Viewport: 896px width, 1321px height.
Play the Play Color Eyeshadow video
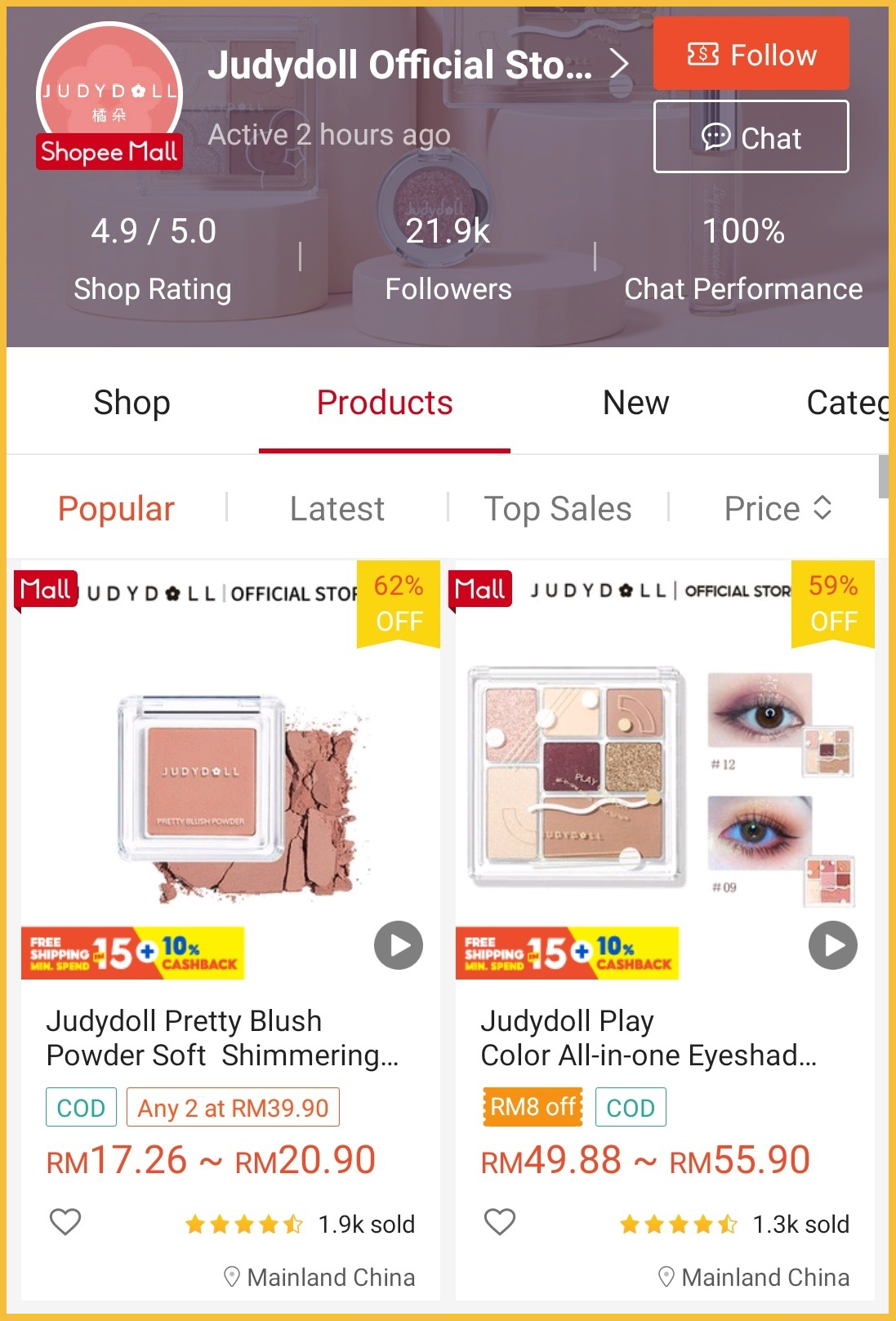coord(832,945)
